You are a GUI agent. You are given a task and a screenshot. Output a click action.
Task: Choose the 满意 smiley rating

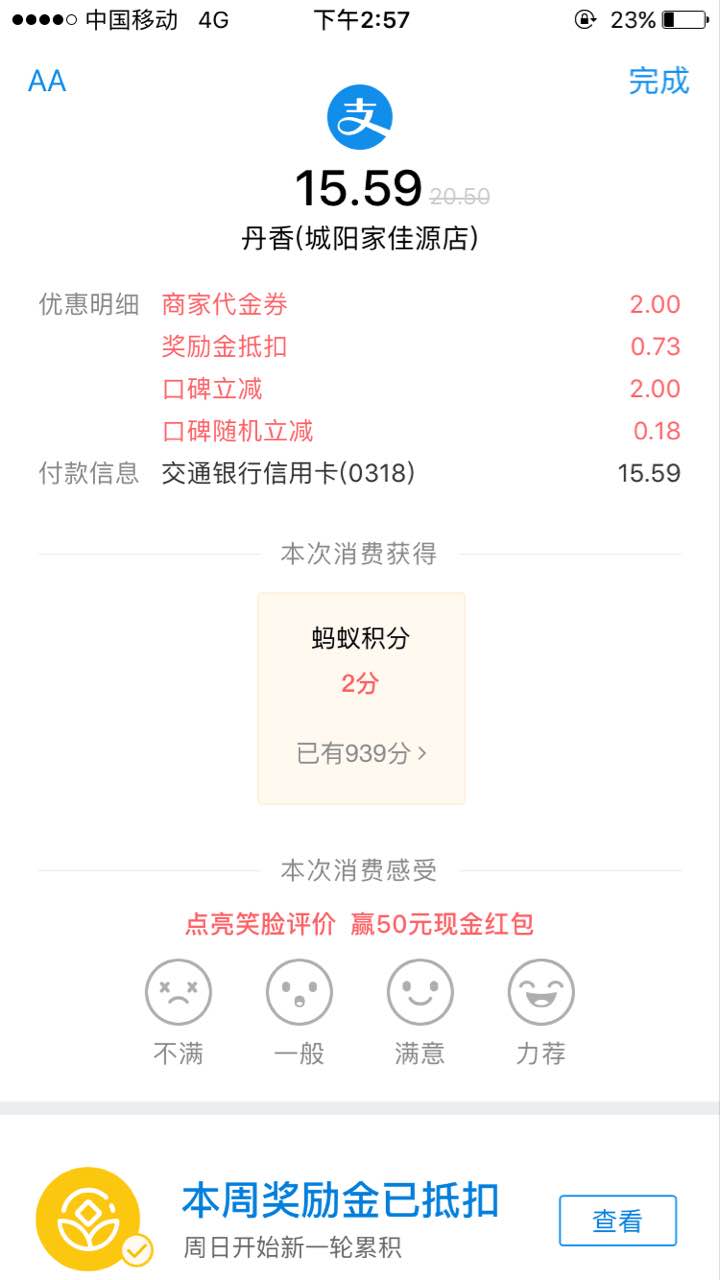coord(420,992)
